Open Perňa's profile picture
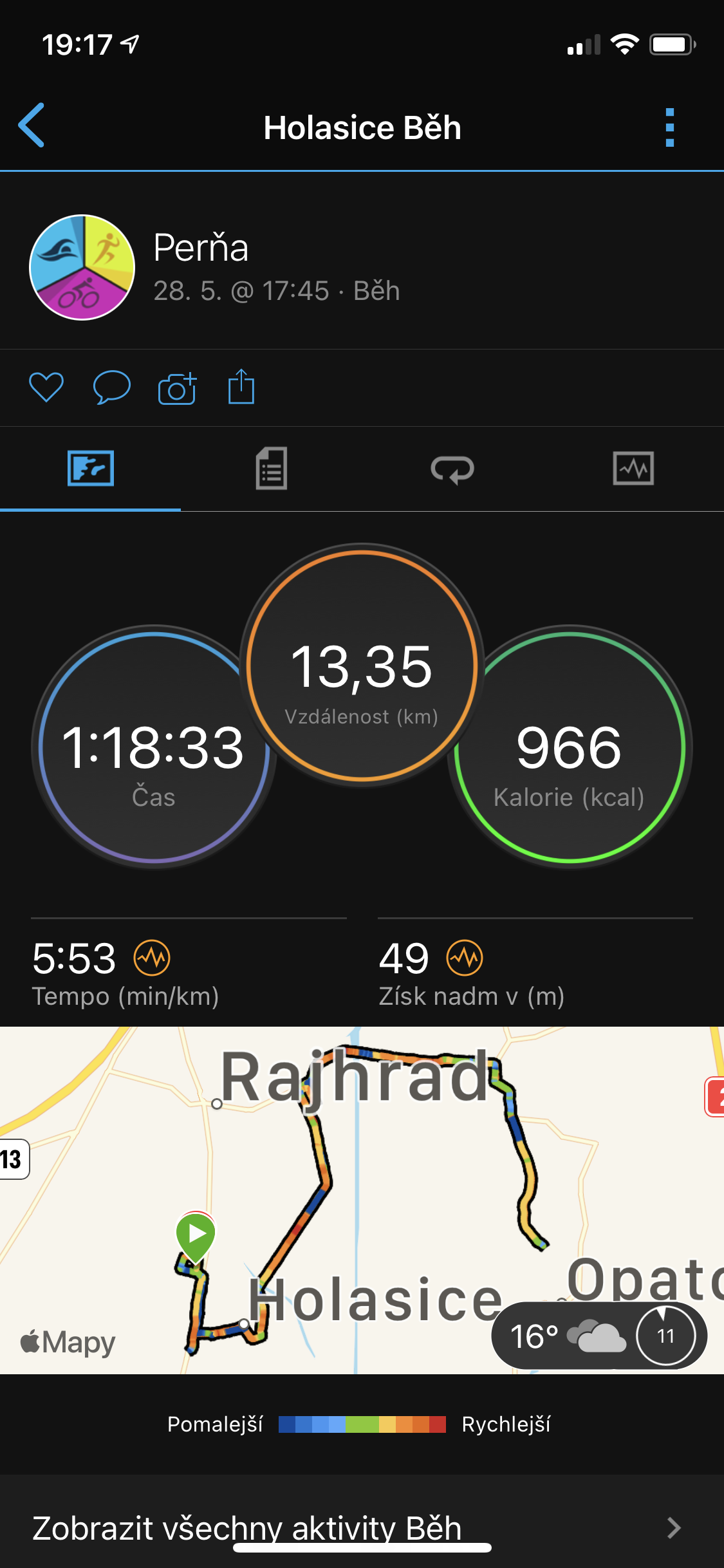Screen dimensions: 724x1568 point(82,267)
